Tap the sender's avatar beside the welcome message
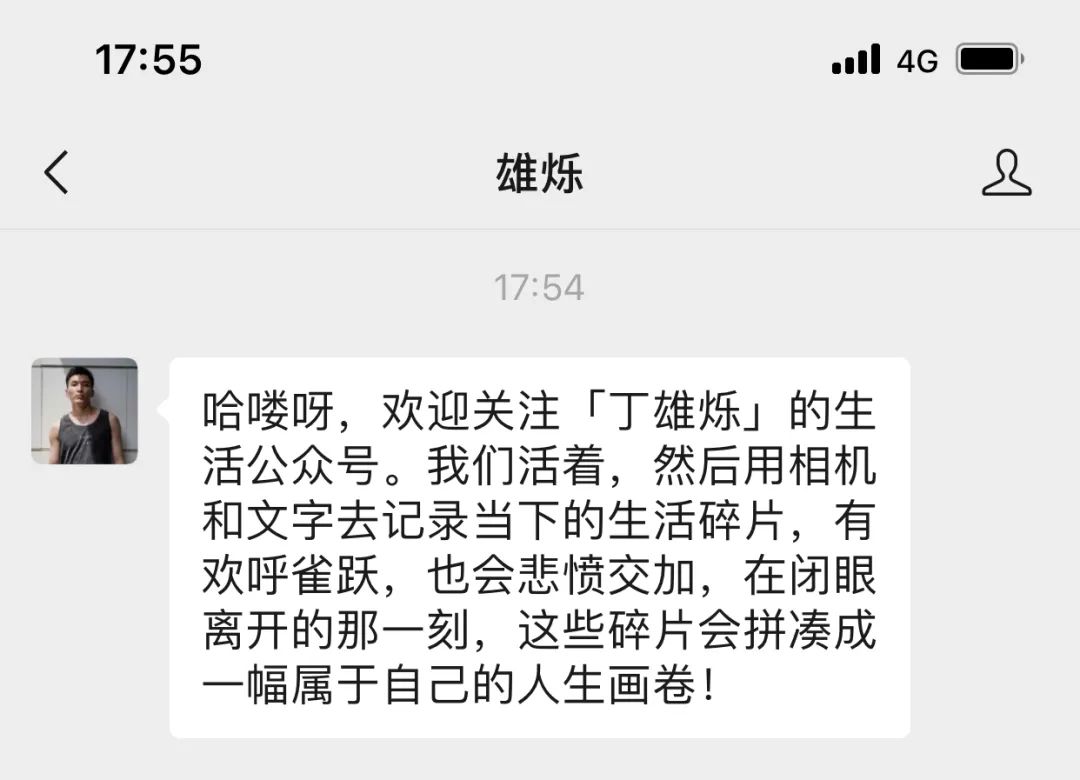1080x780 pixels. pos(85,411)
